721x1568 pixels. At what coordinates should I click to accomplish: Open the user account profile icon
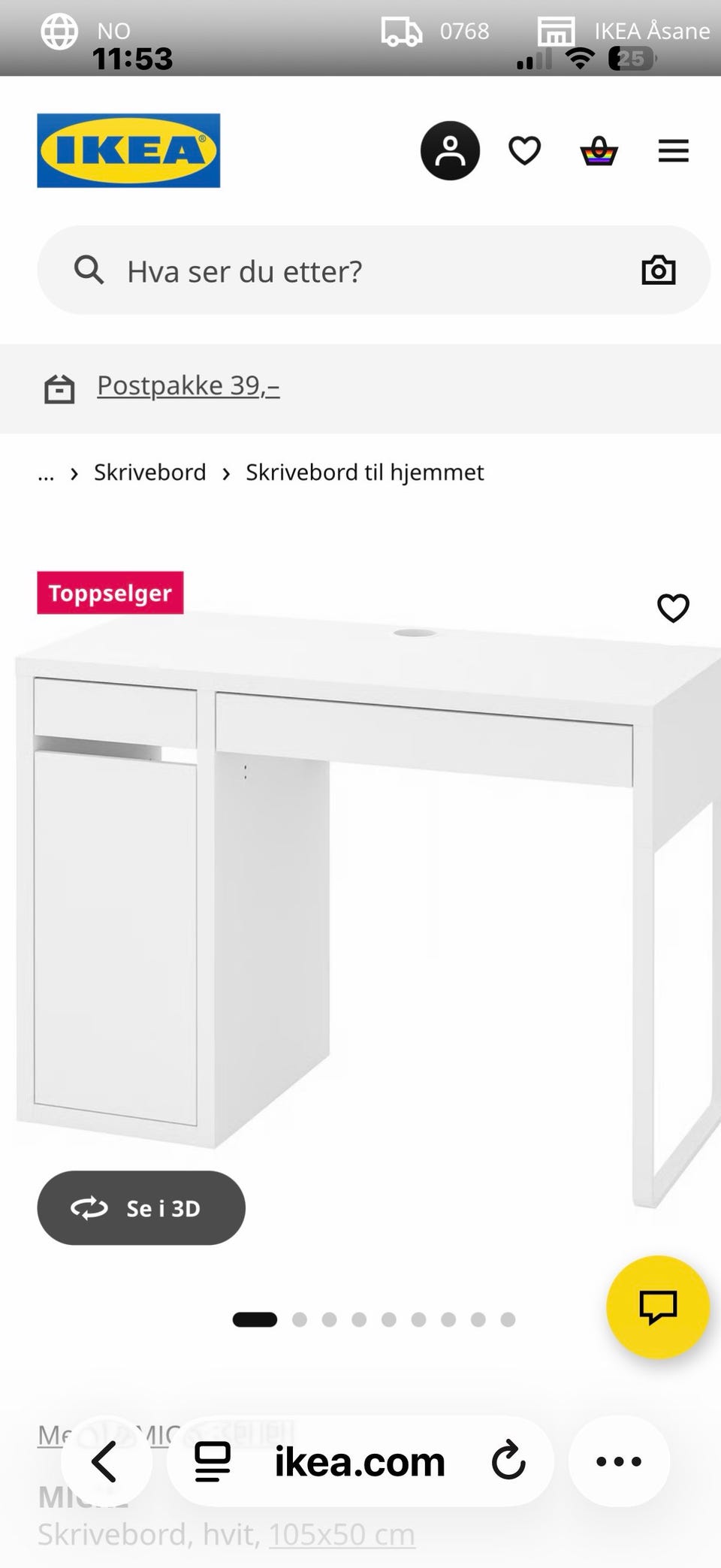[449, 150]
